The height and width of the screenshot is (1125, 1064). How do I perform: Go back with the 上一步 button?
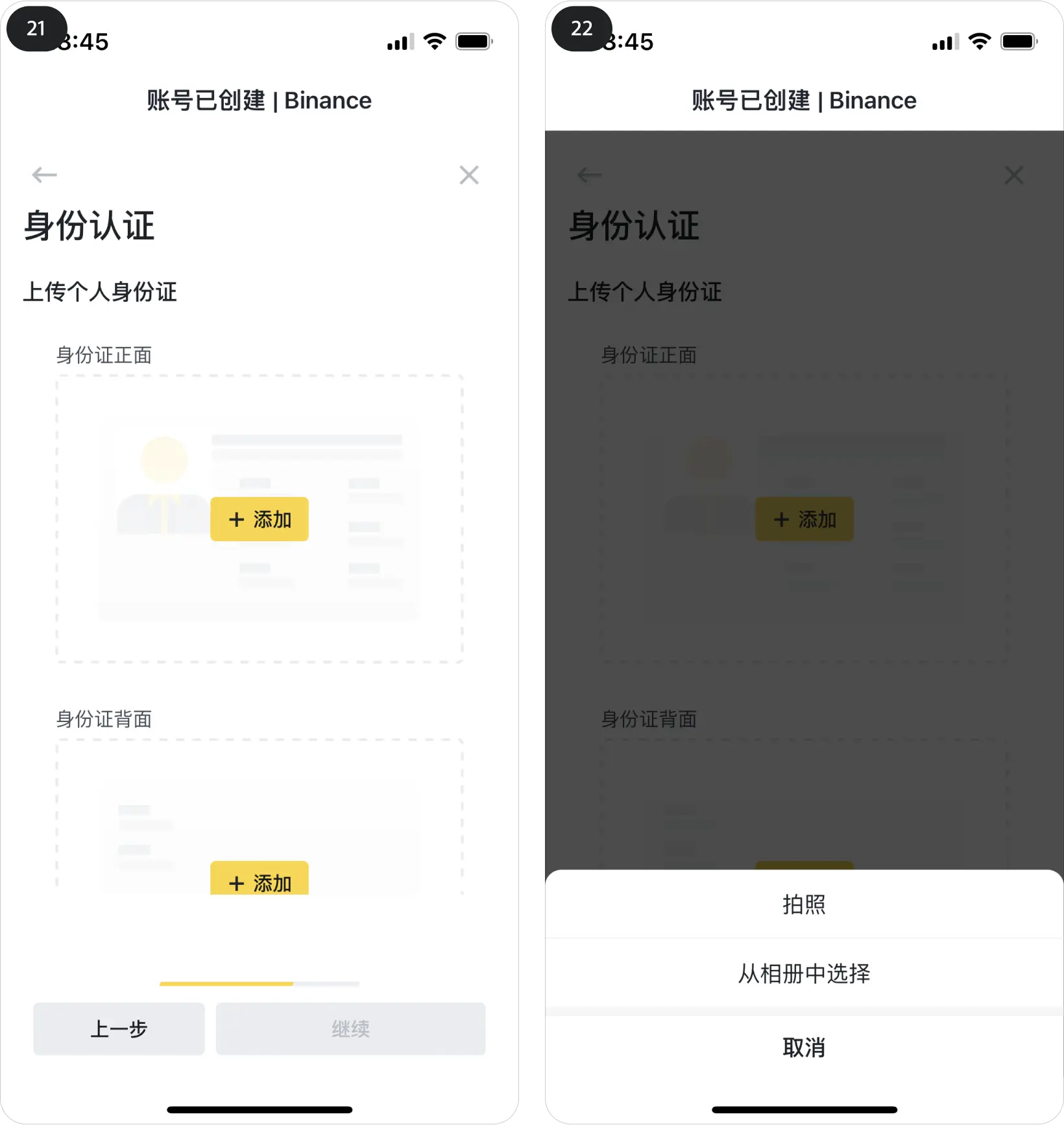click(119, 1028)
